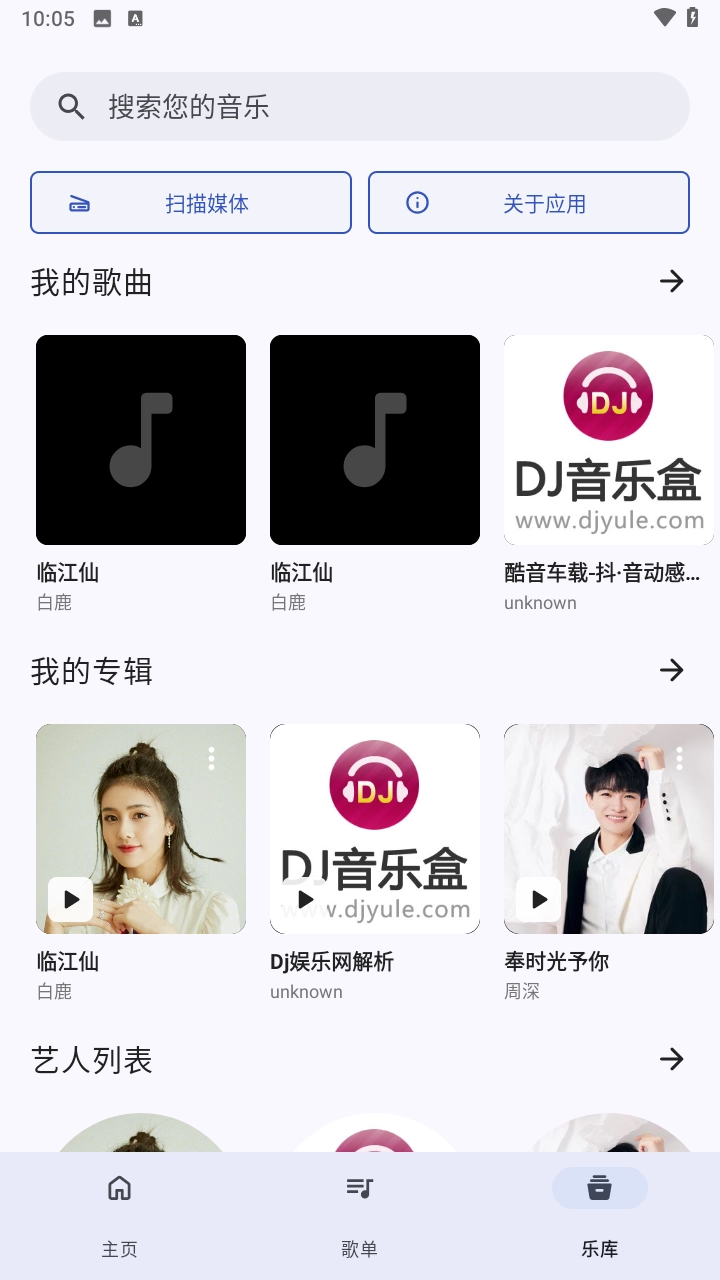Expand all songs via 我的歌曲 arrow
The image size is (720, 1280).
(x=671, y=282)
